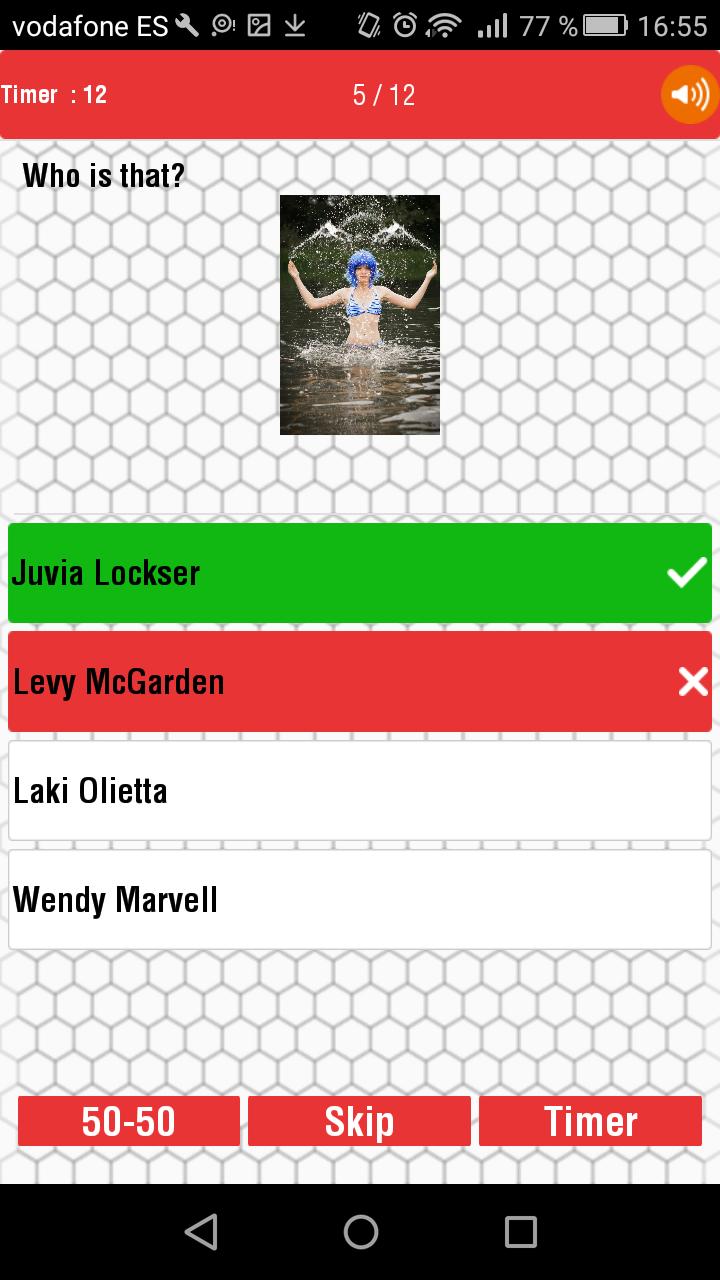
Task: Choose Levy McGarden as the answer
Action: point(360,682)
